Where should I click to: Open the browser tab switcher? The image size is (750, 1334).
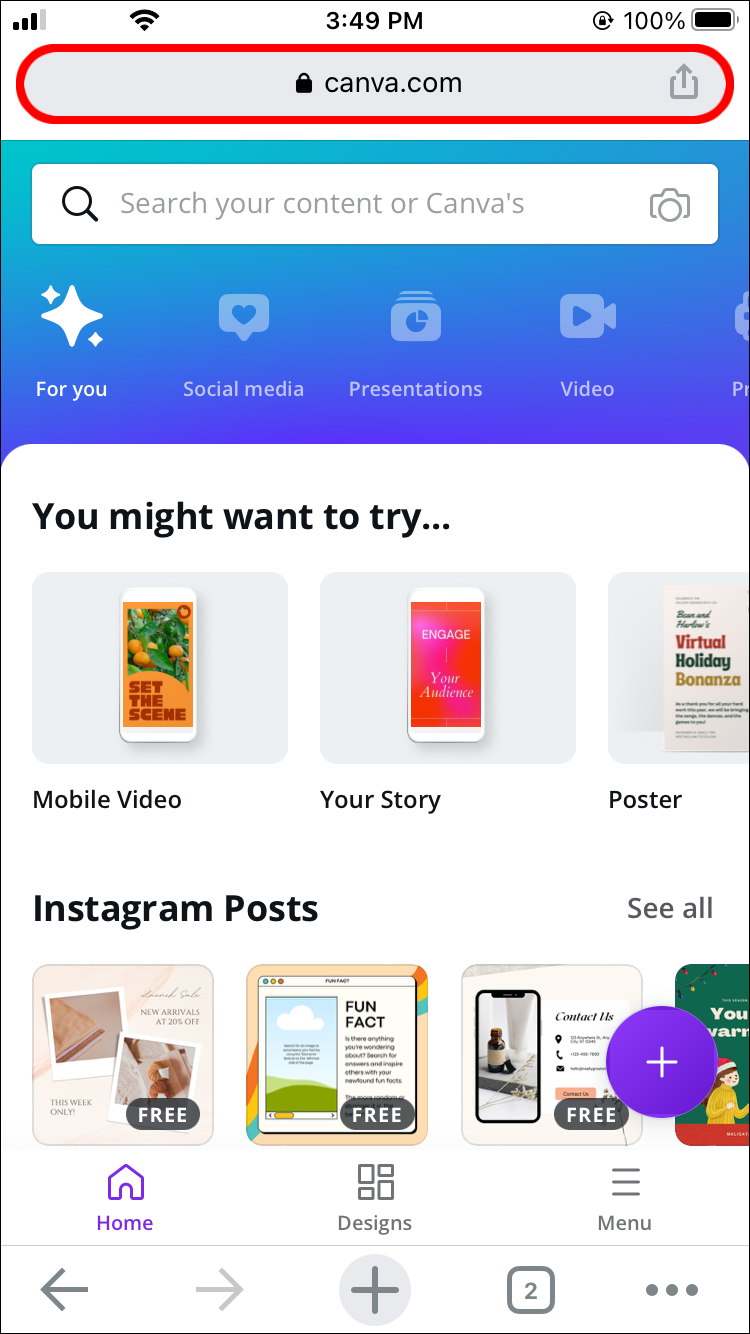point(530,1290)
